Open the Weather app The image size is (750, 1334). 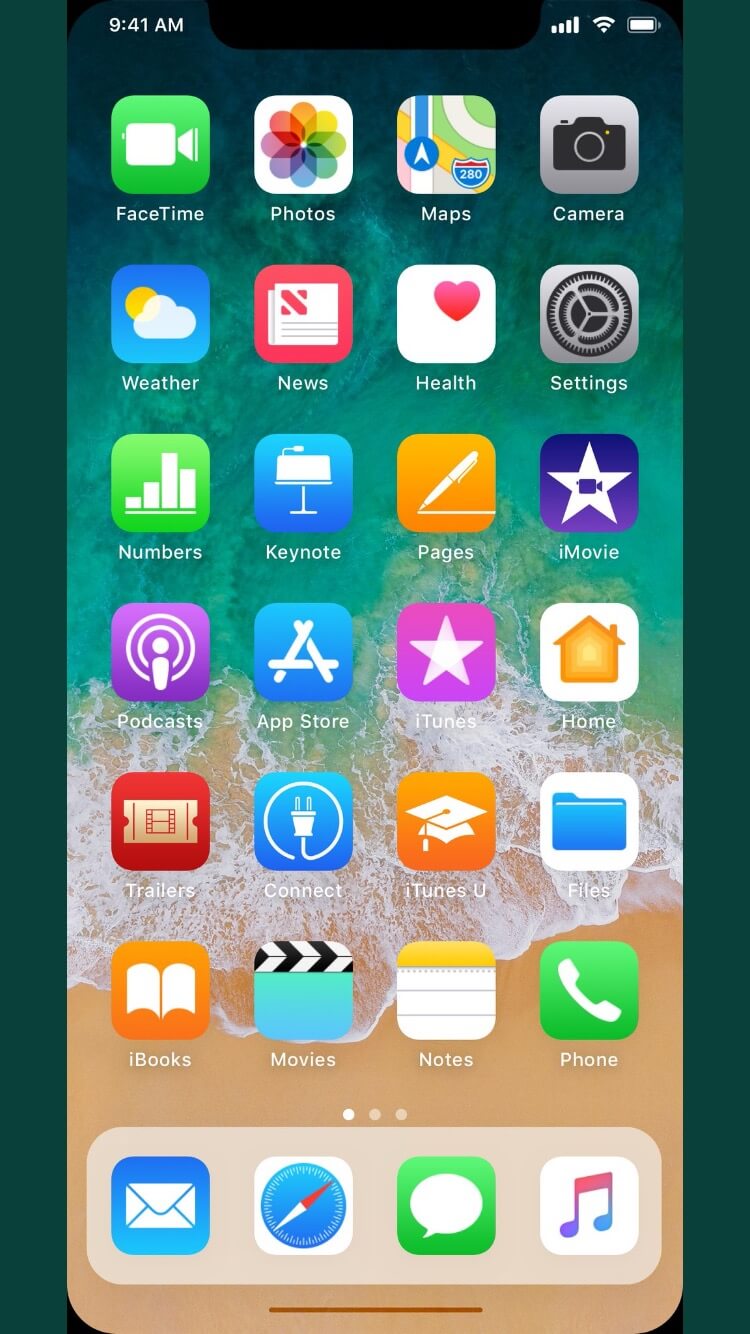(160, 313)
